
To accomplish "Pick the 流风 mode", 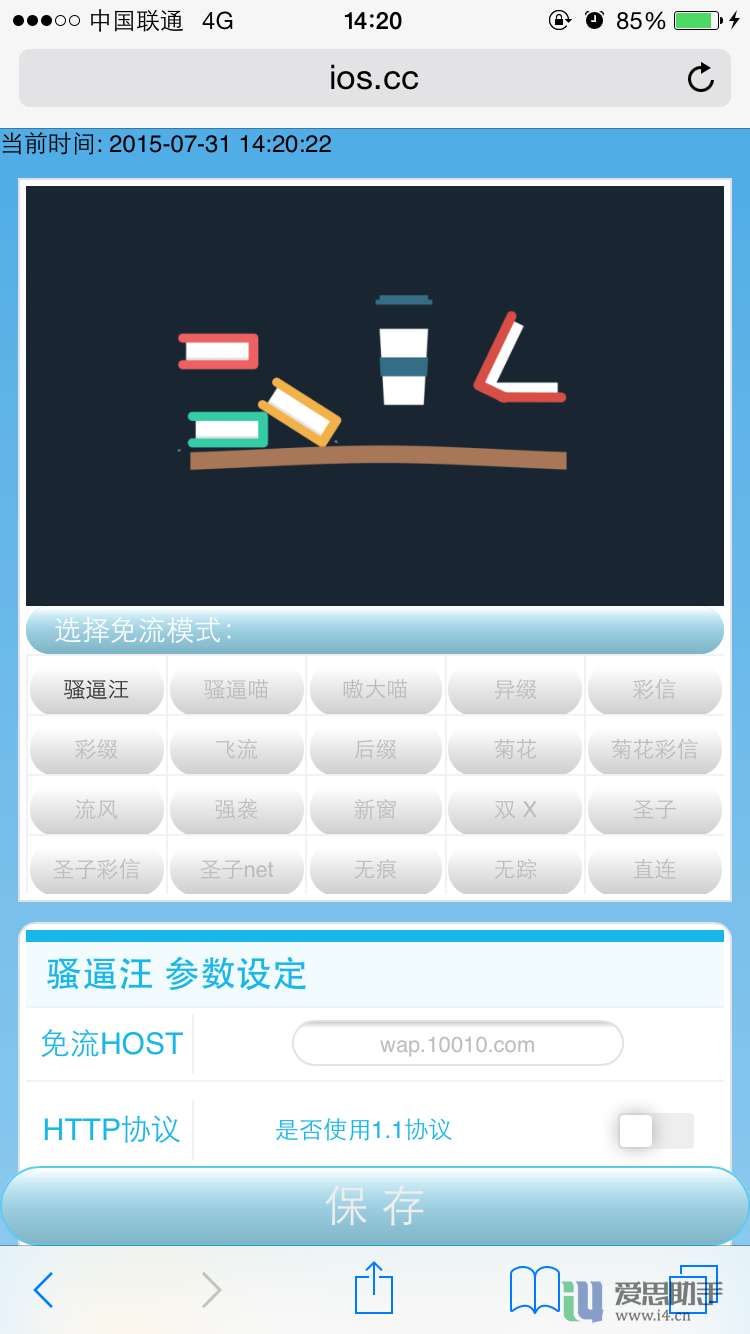I will [x=96, y=810].
